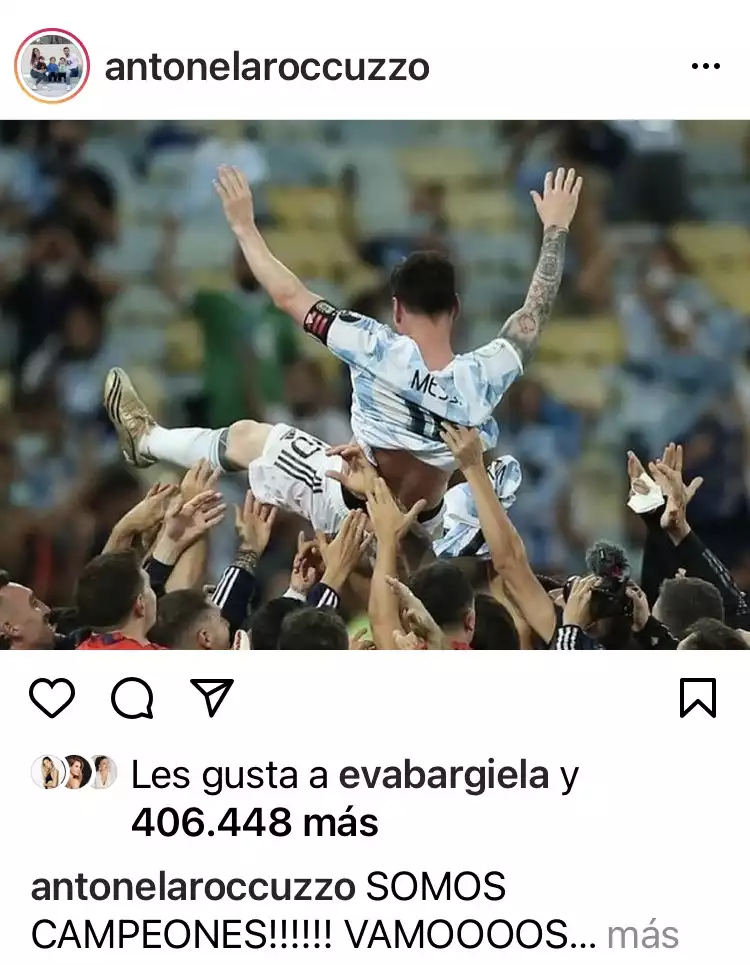
Task: Open the posted photo
Action: pos(375,385)
